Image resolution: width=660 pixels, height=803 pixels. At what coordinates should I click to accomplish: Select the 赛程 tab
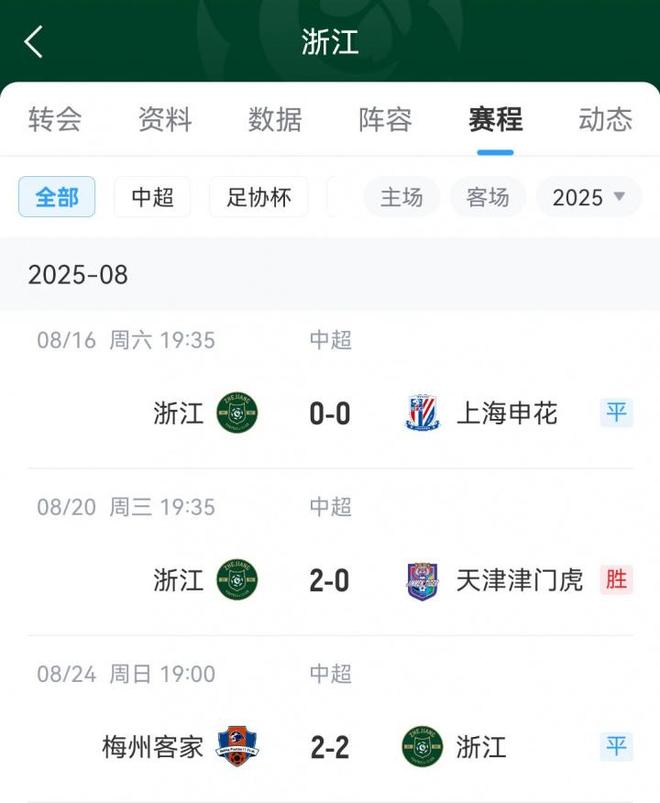pos(495,120)
